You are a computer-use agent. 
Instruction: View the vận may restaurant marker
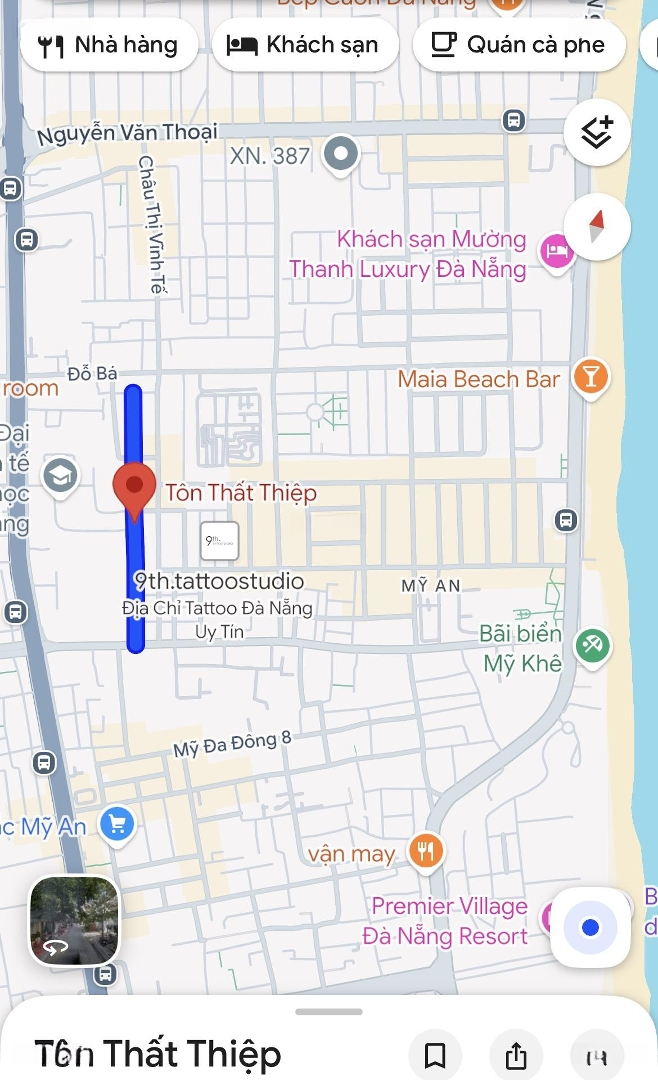[x=427, y=852]
